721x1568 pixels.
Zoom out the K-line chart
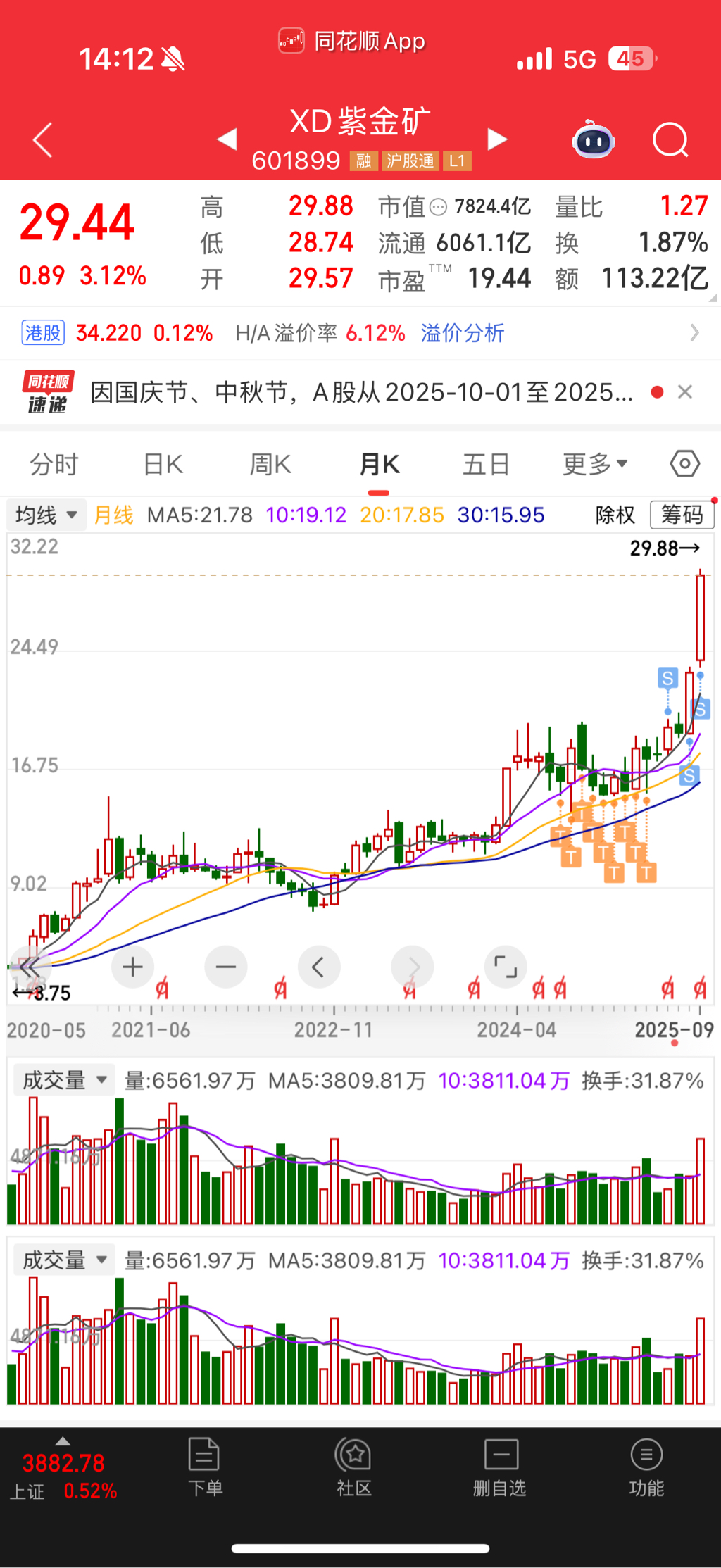[x=226, y=967]
